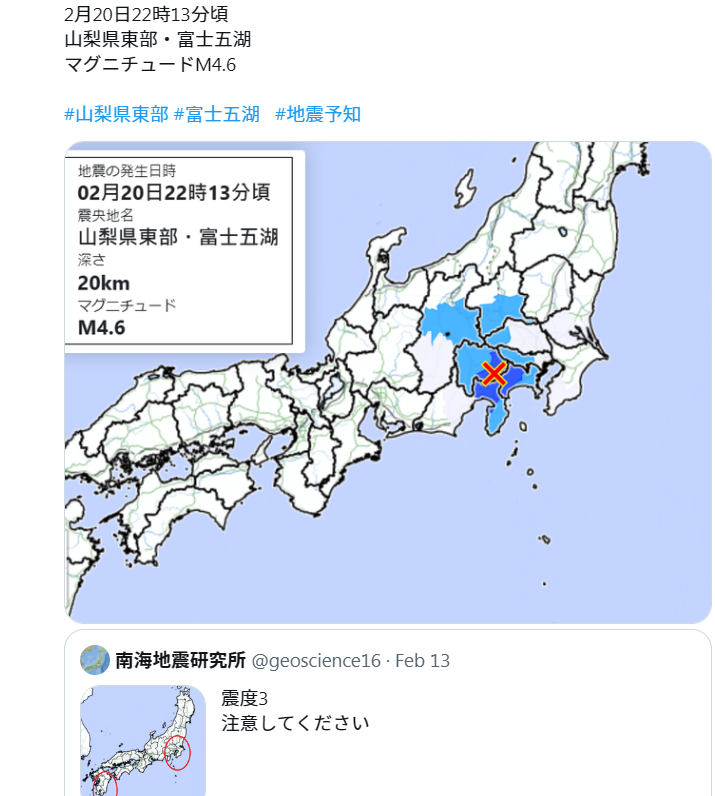
Task: Open the #地震予知 hashtag
Action: [318, 114]
